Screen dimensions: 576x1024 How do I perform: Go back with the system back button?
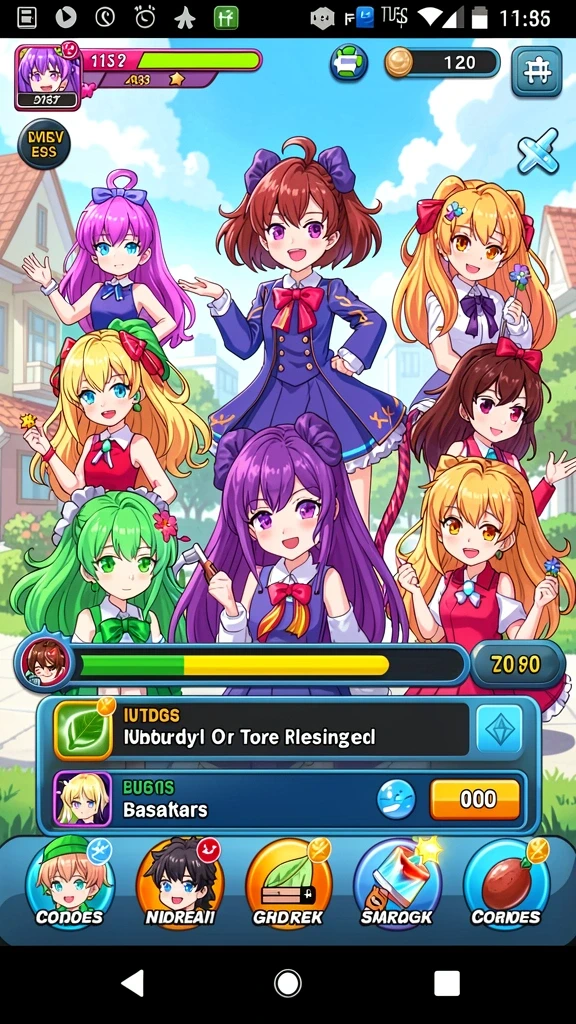pyautogui.click(x=133, y=983)
